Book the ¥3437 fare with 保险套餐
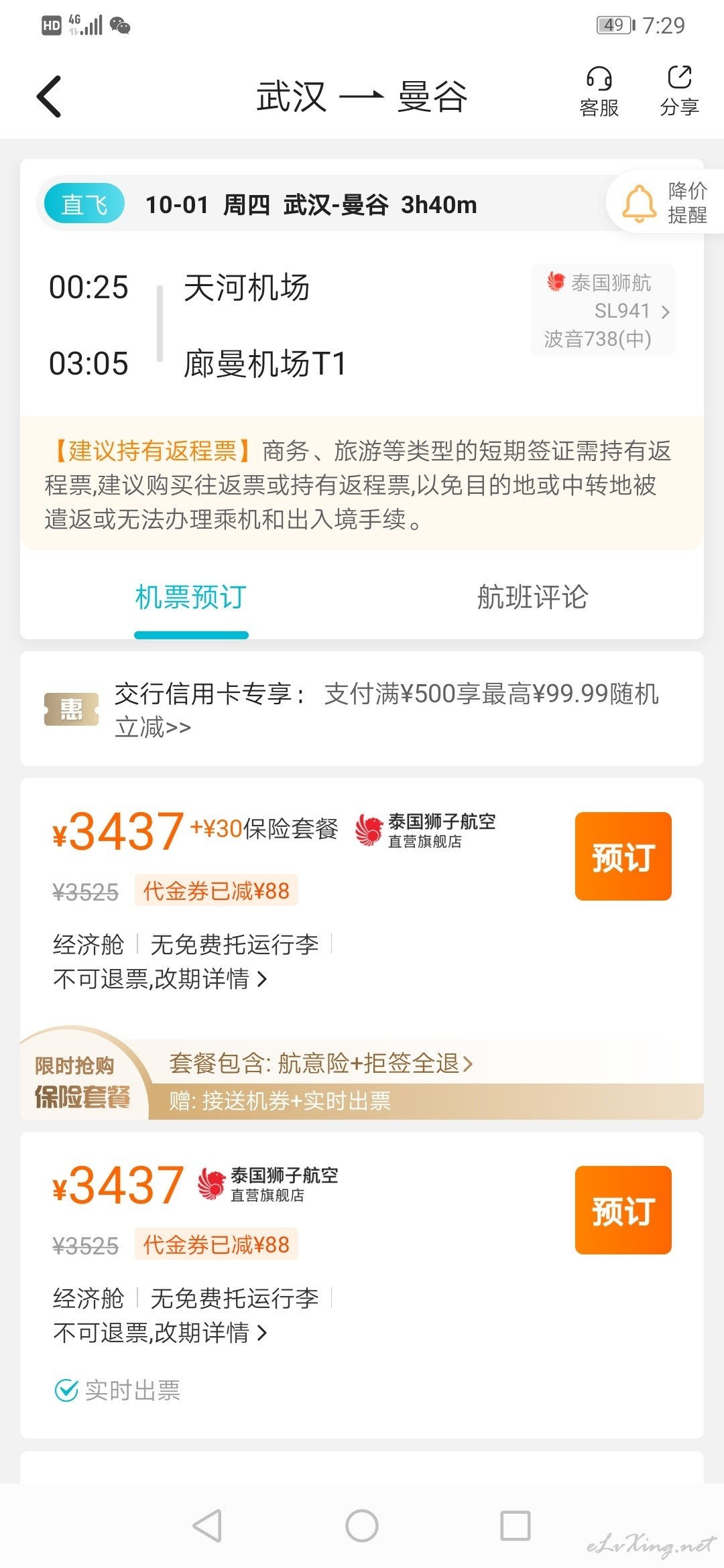 [x=623, y=856]
